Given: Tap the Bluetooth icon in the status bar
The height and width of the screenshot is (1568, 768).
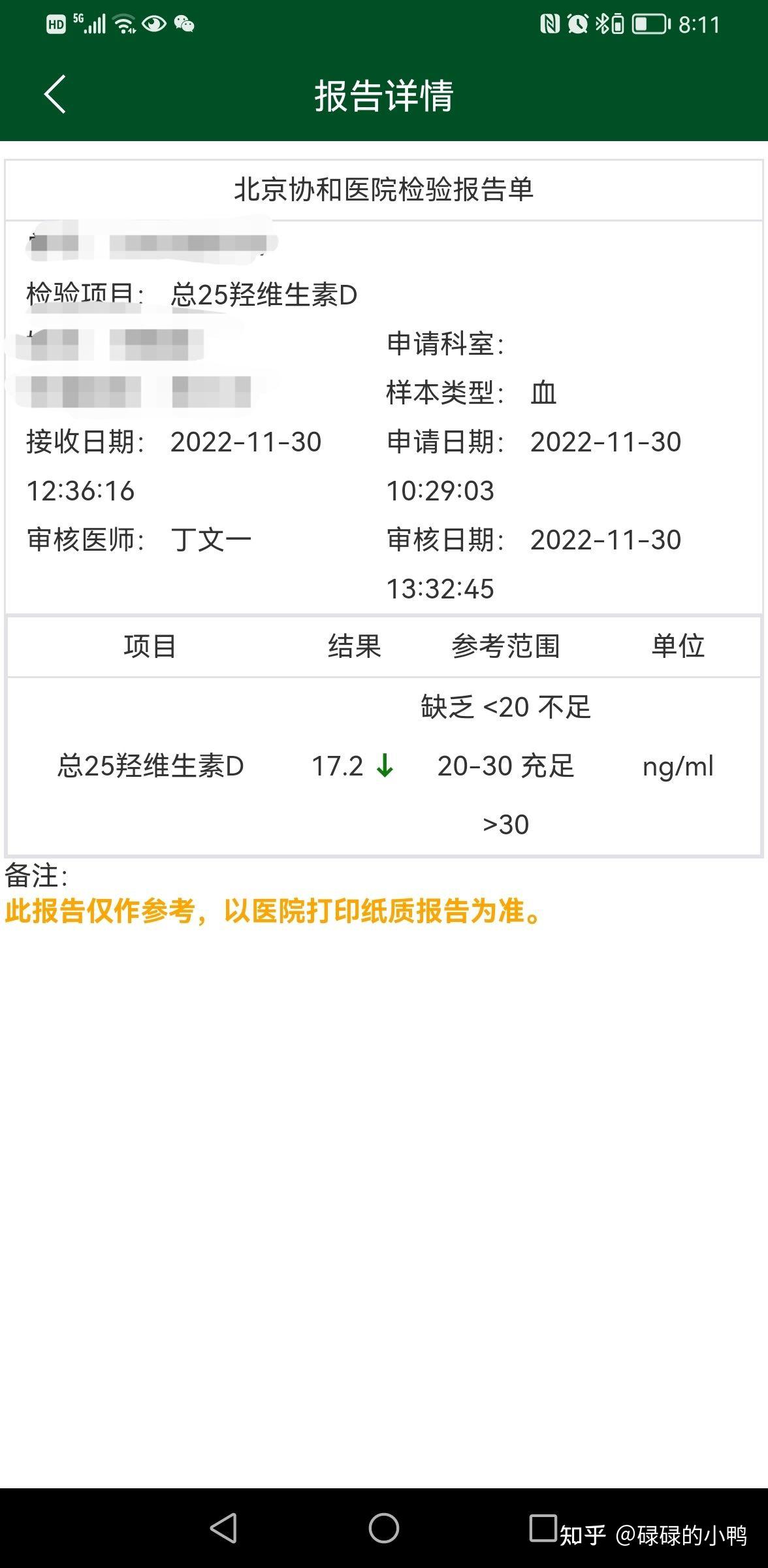Looking at the screenshot, I should click(x=602, y=23).
